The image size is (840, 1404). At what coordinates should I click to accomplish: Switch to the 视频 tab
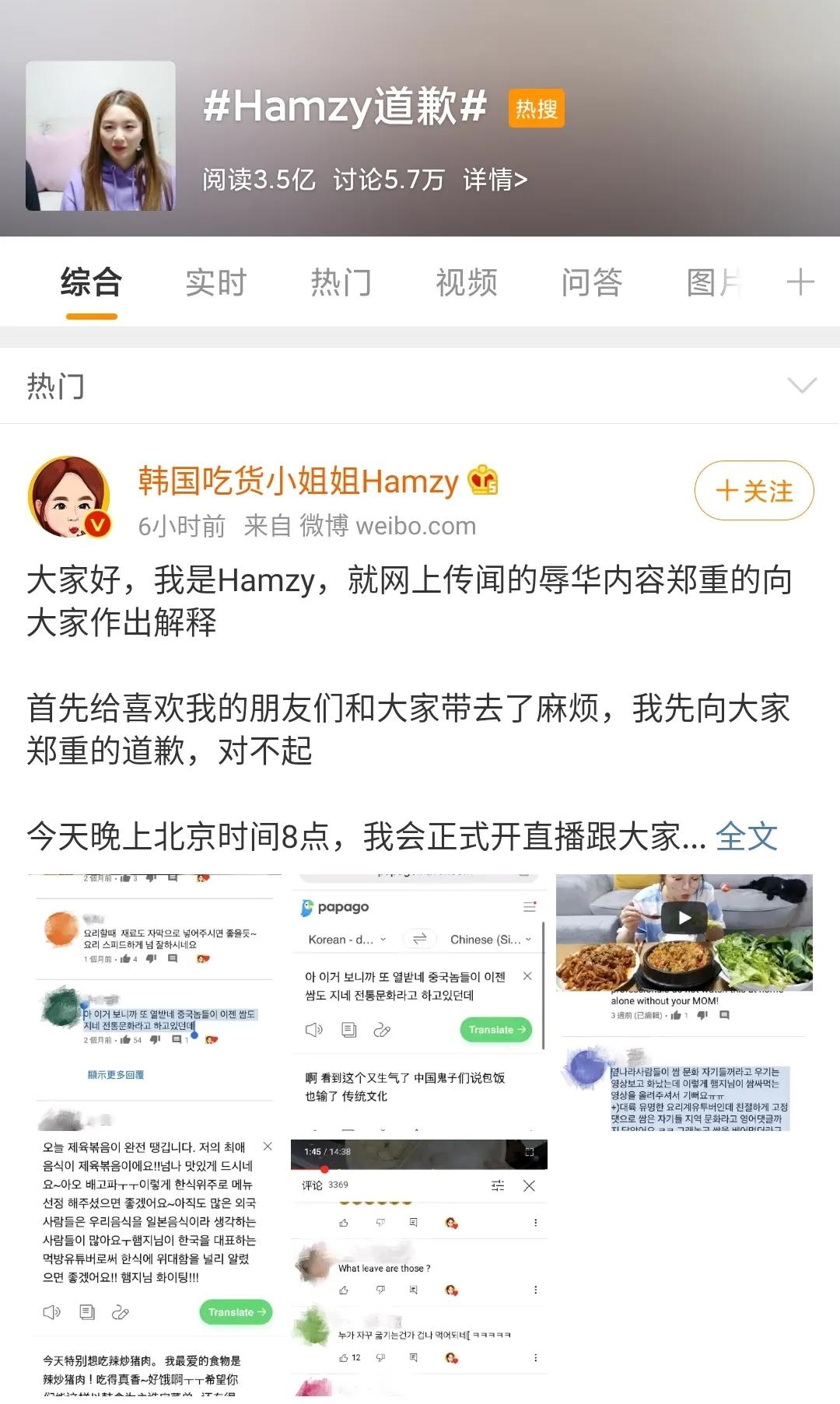click(x=467, y=282)
